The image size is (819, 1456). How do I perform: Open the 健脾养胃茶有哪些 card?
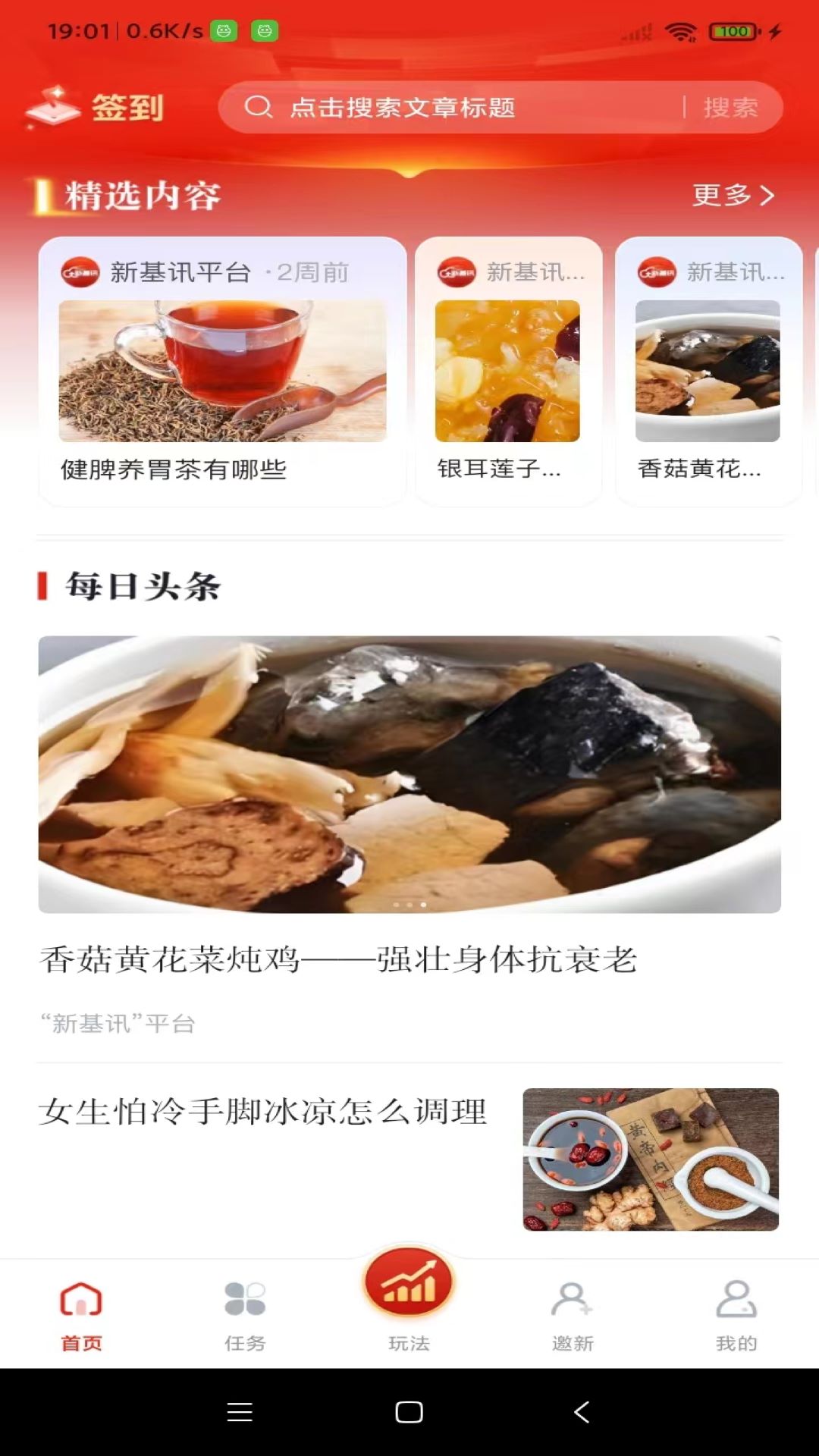point(222,372)
